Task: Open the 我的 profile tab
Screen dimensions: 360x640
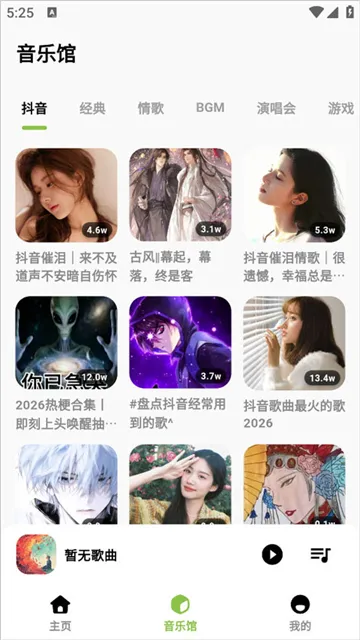Action: pyautogui.click(x=300, y=613)
